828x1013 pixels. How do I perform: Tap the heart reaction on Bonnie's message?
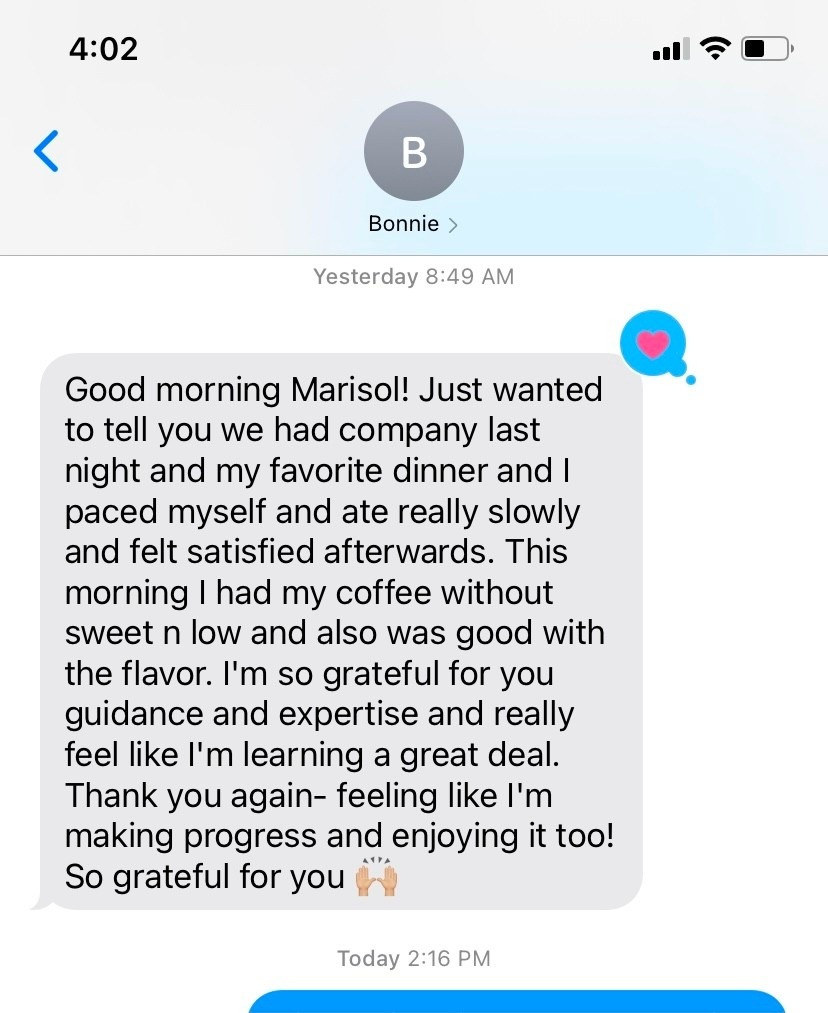coord(654,343)
